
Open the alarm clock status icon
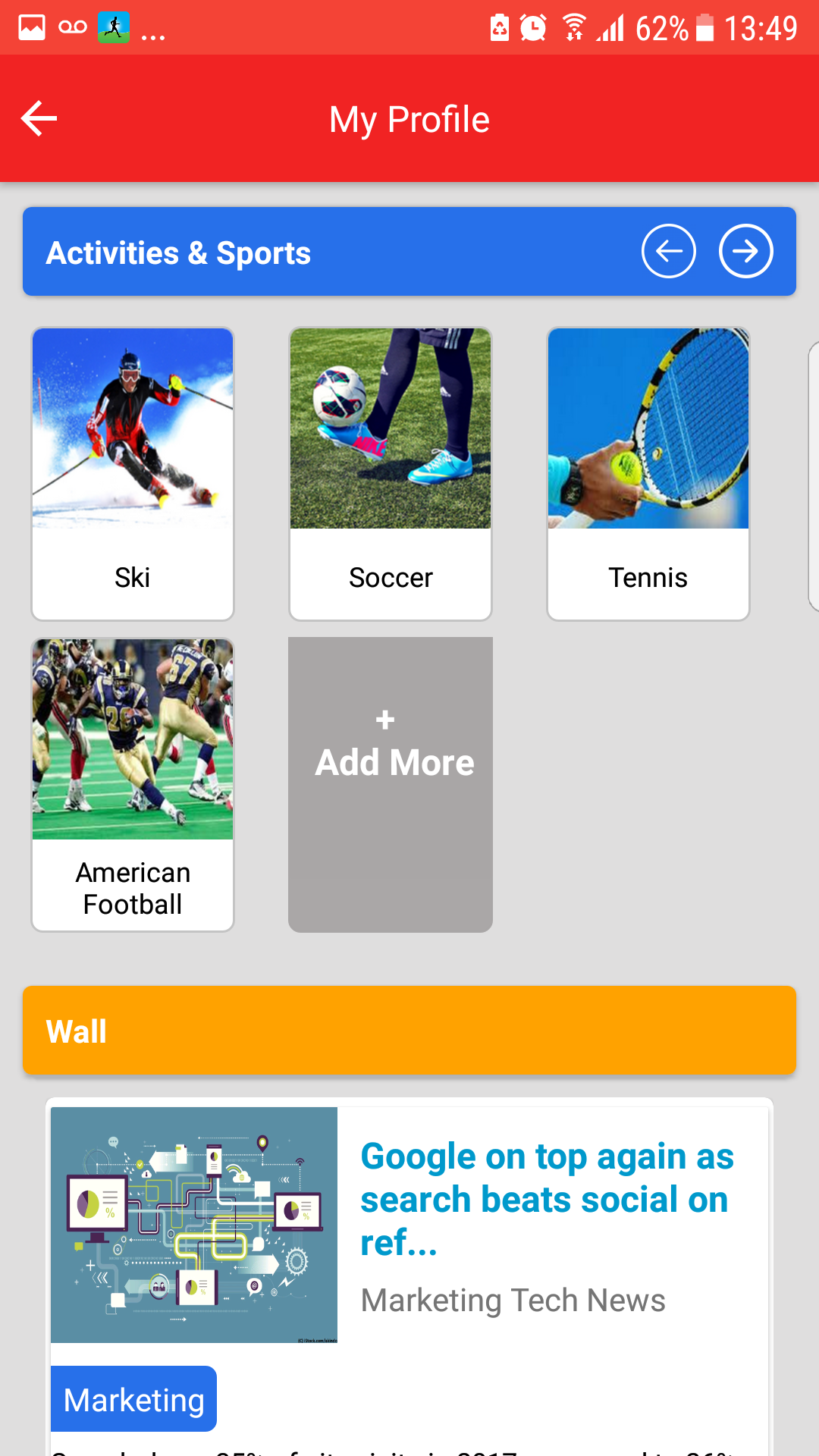click(x=533, y=26)
